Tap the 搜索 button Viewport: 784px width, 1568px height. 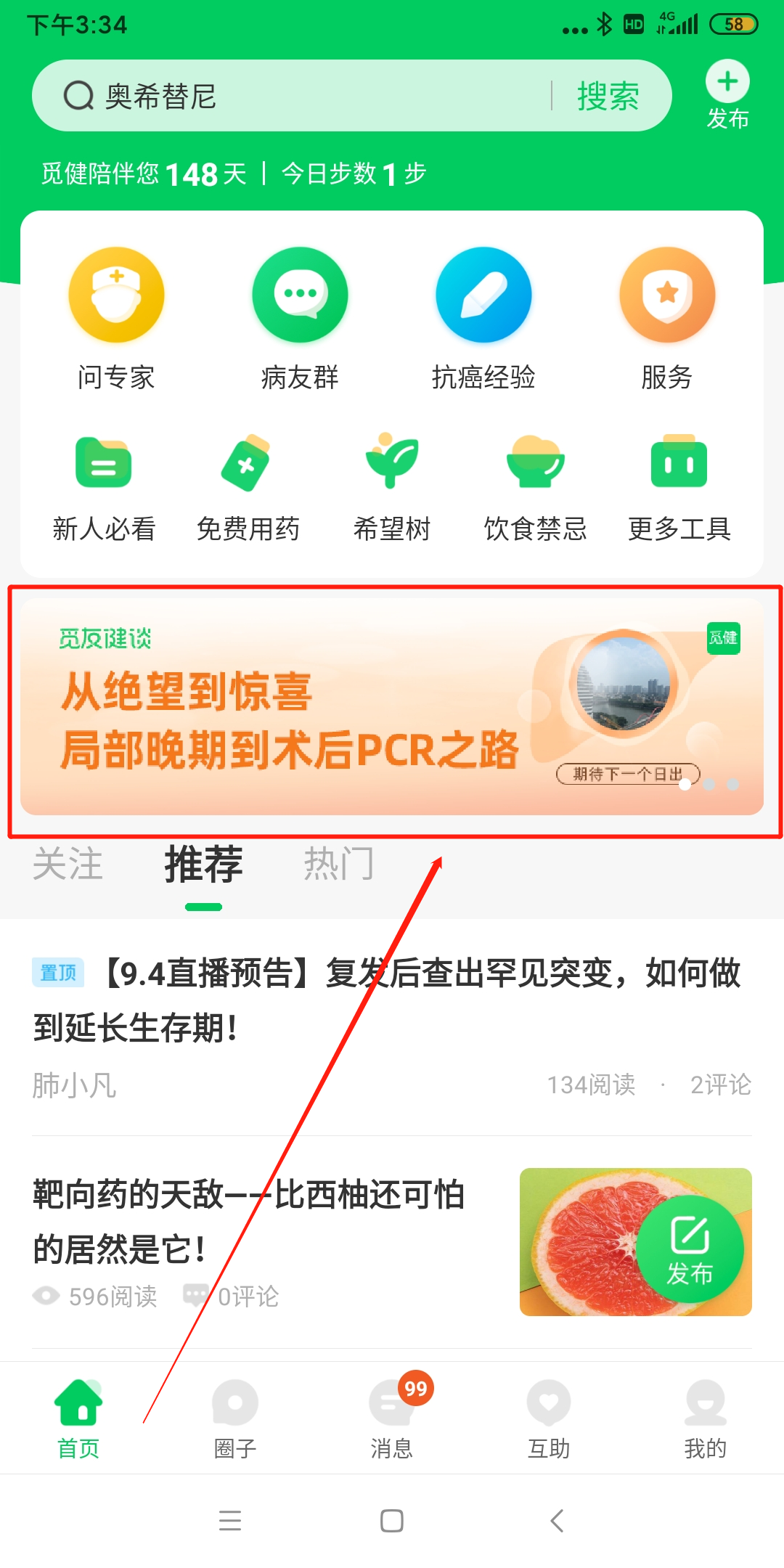click(x=608, y=96)
